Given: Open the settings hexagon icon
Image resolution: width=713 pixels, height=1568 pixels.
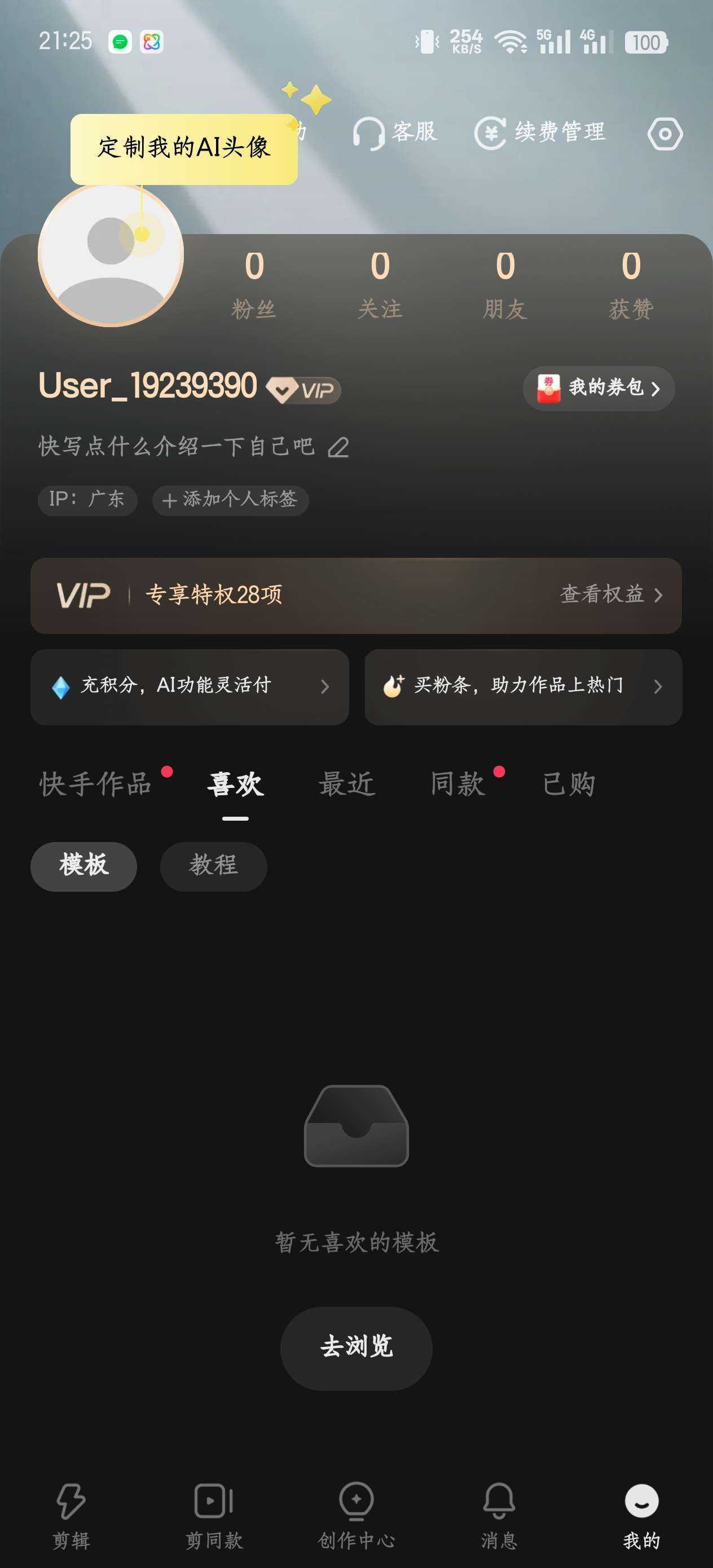Looking at the screenshot, I should point(664,133).
